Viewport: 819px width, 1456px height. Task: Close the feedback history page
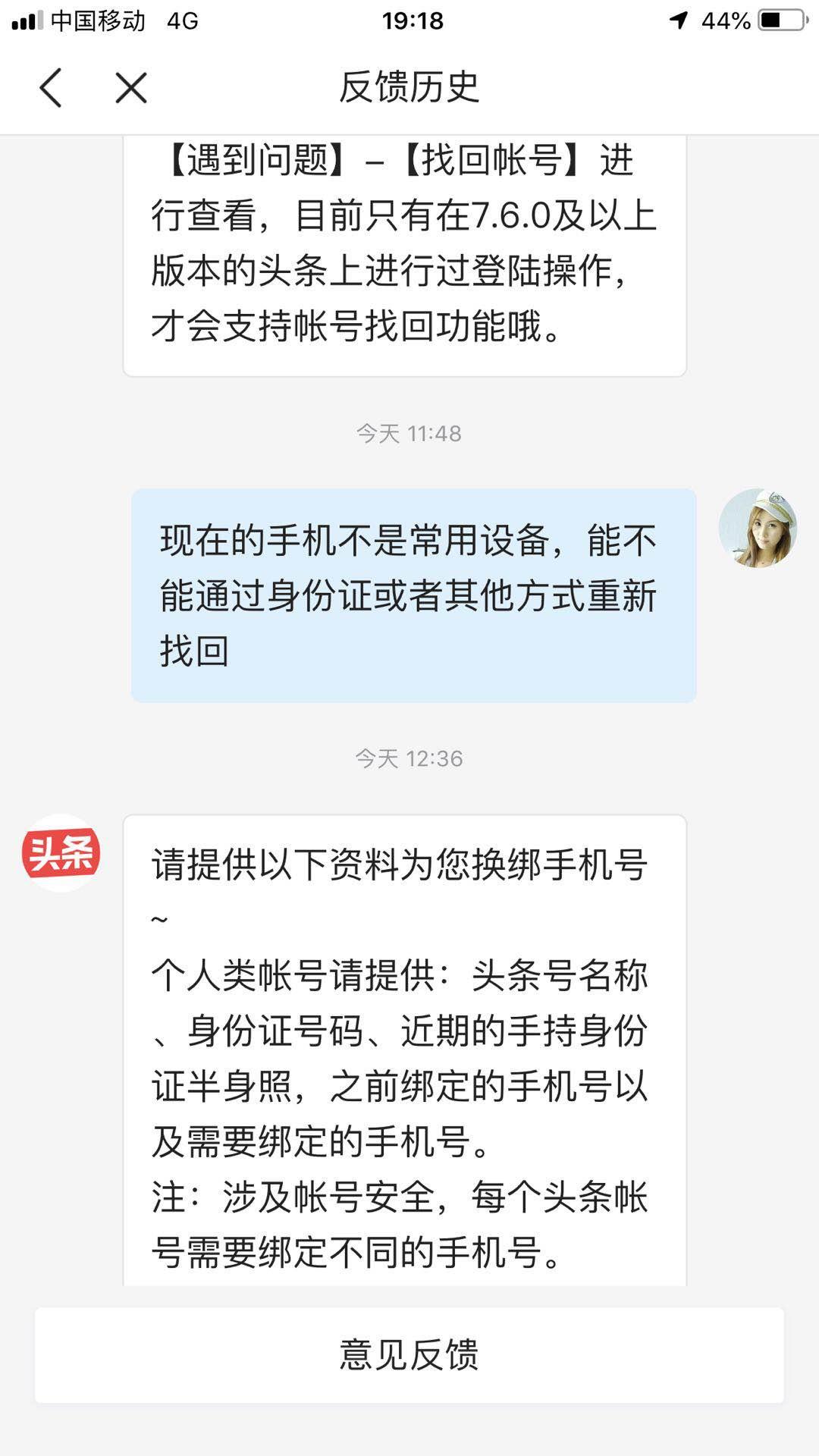point(131,88)
